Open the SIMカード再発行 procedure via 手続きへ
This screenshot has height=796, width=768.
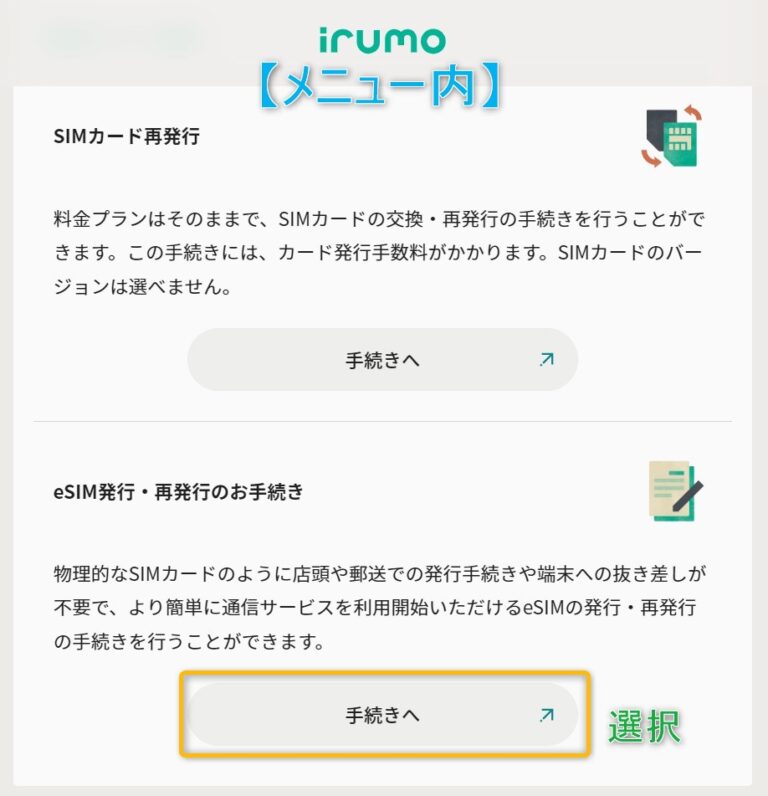pos(380,358)
